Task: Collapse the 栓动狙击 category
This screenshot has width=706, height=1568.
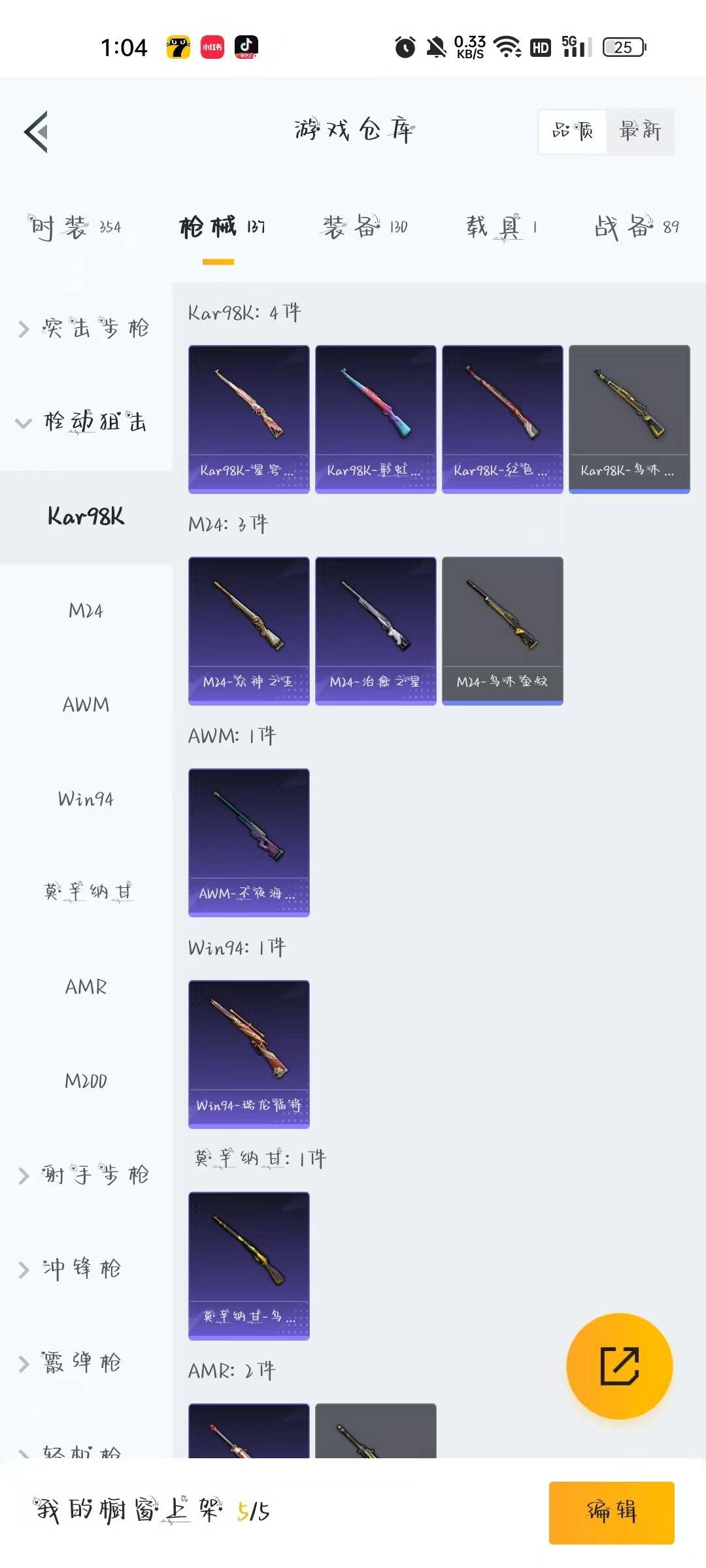Action: click(85, 422)
